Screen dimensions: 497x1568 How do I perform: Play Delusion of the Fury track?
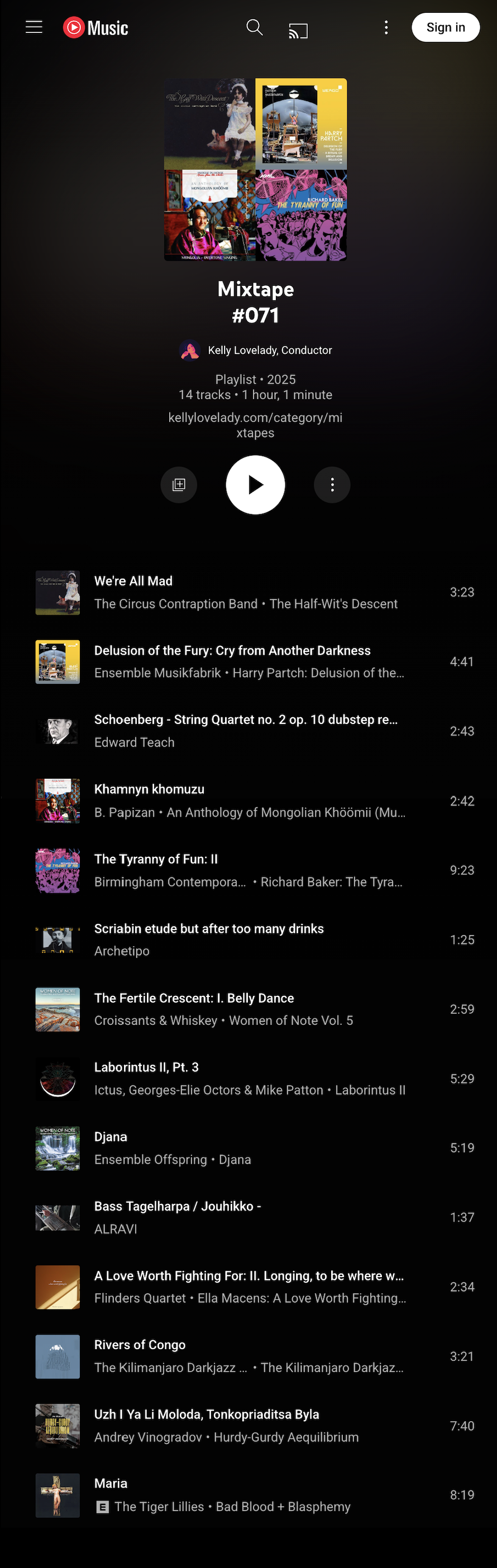(232, 650)
